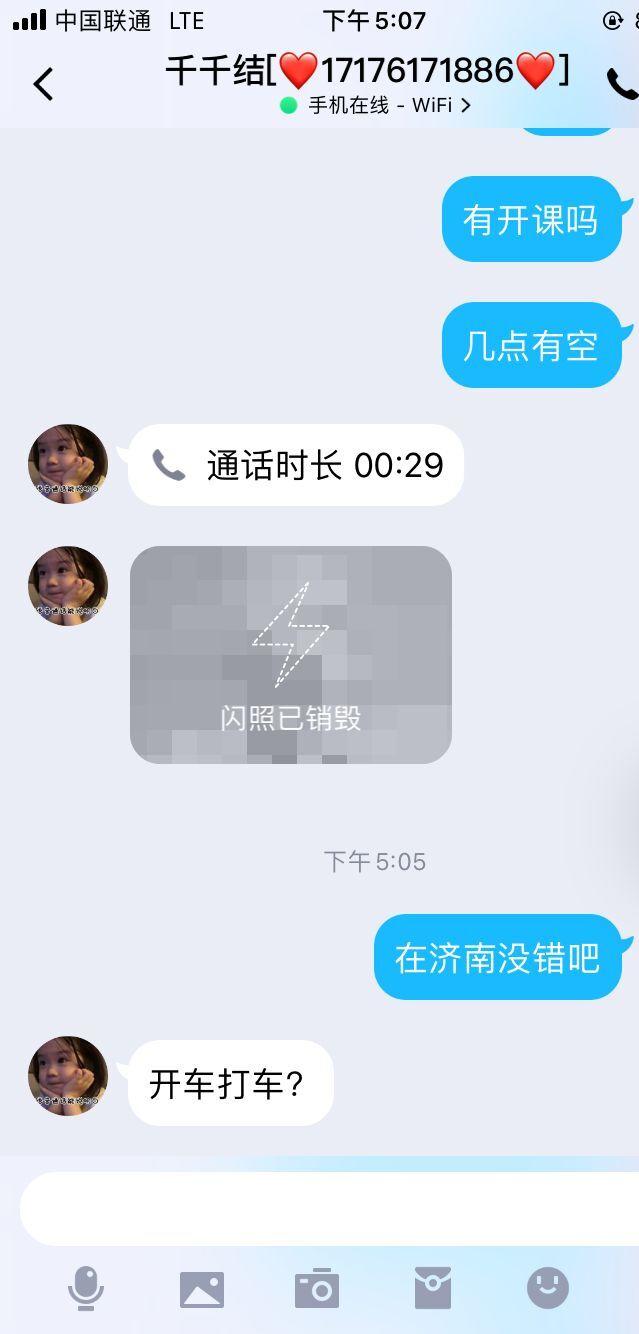
Task: Record a voice message with the microphone
Action: 86,1288
